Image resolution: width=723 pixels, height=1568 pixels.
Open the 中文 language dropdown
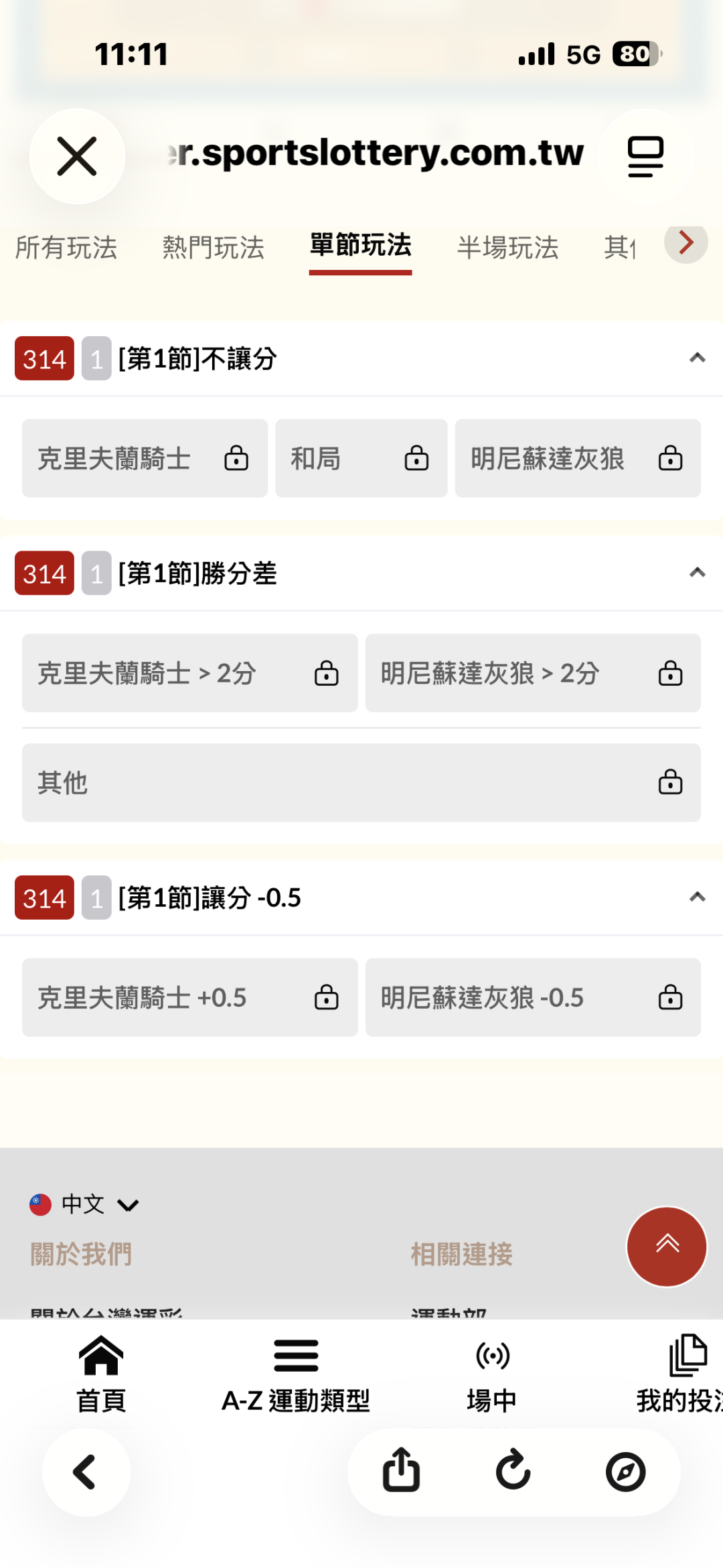pyautogui.click(x=85, y=1204)
